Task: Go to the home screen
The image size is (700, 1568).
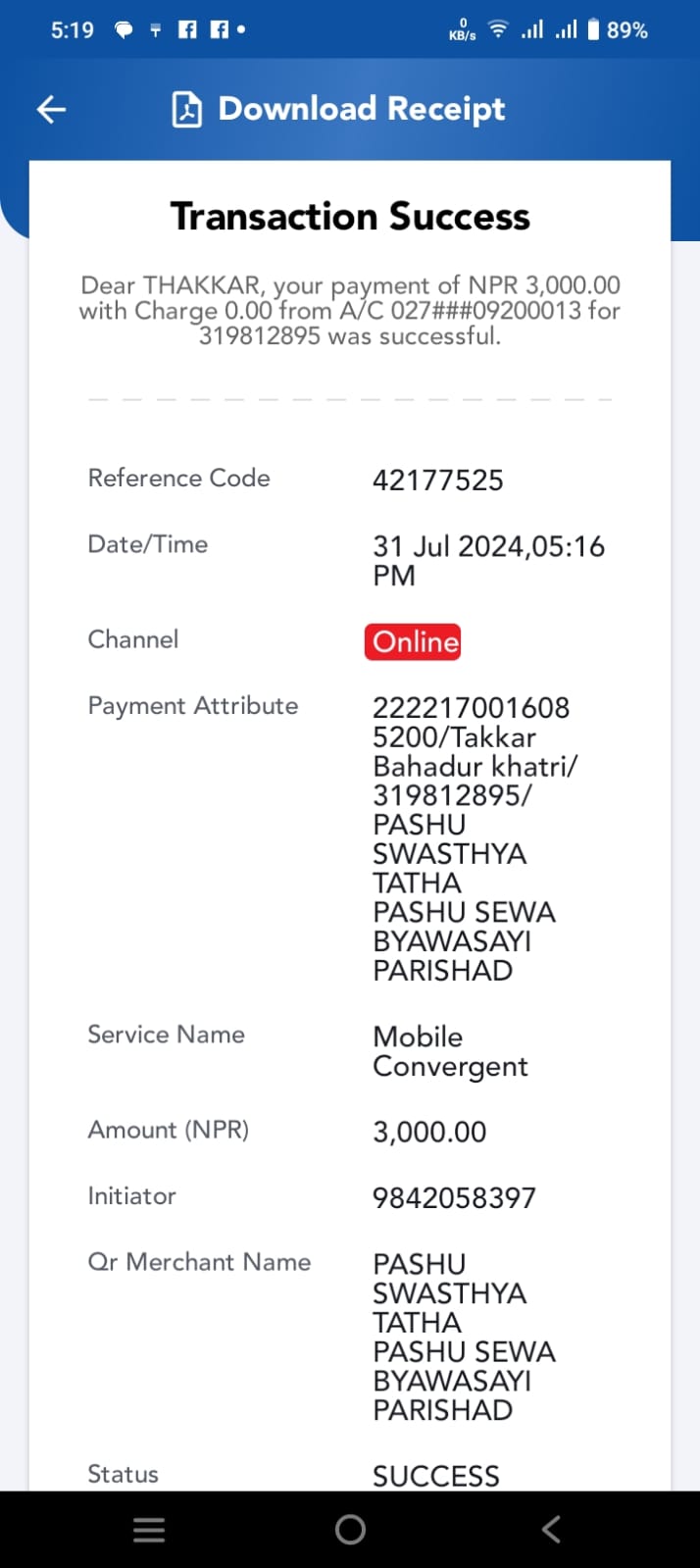Action: (350, 1530)
